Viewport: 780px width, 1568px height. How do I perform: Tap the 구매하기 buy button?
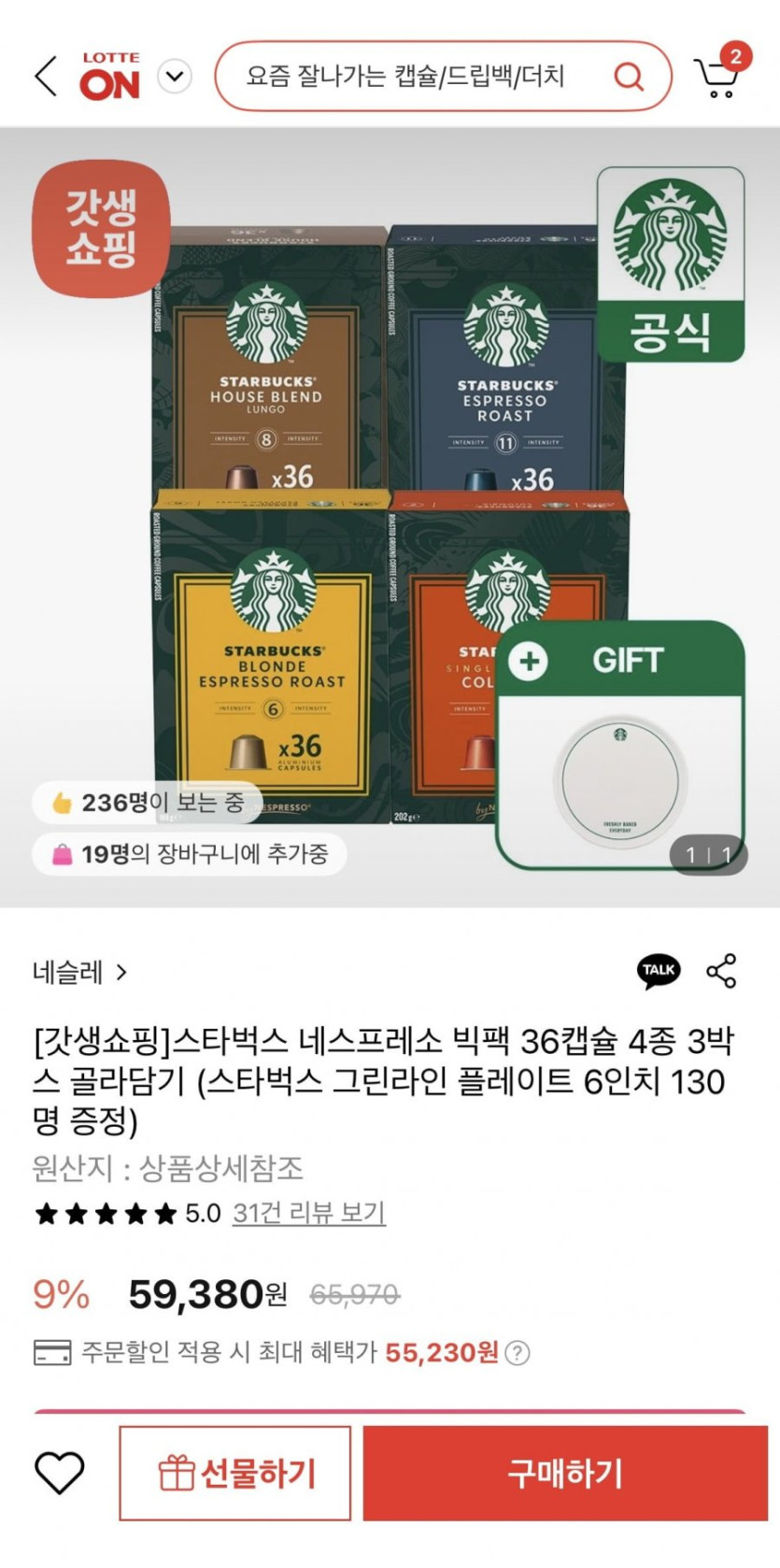click(565, 1473)
